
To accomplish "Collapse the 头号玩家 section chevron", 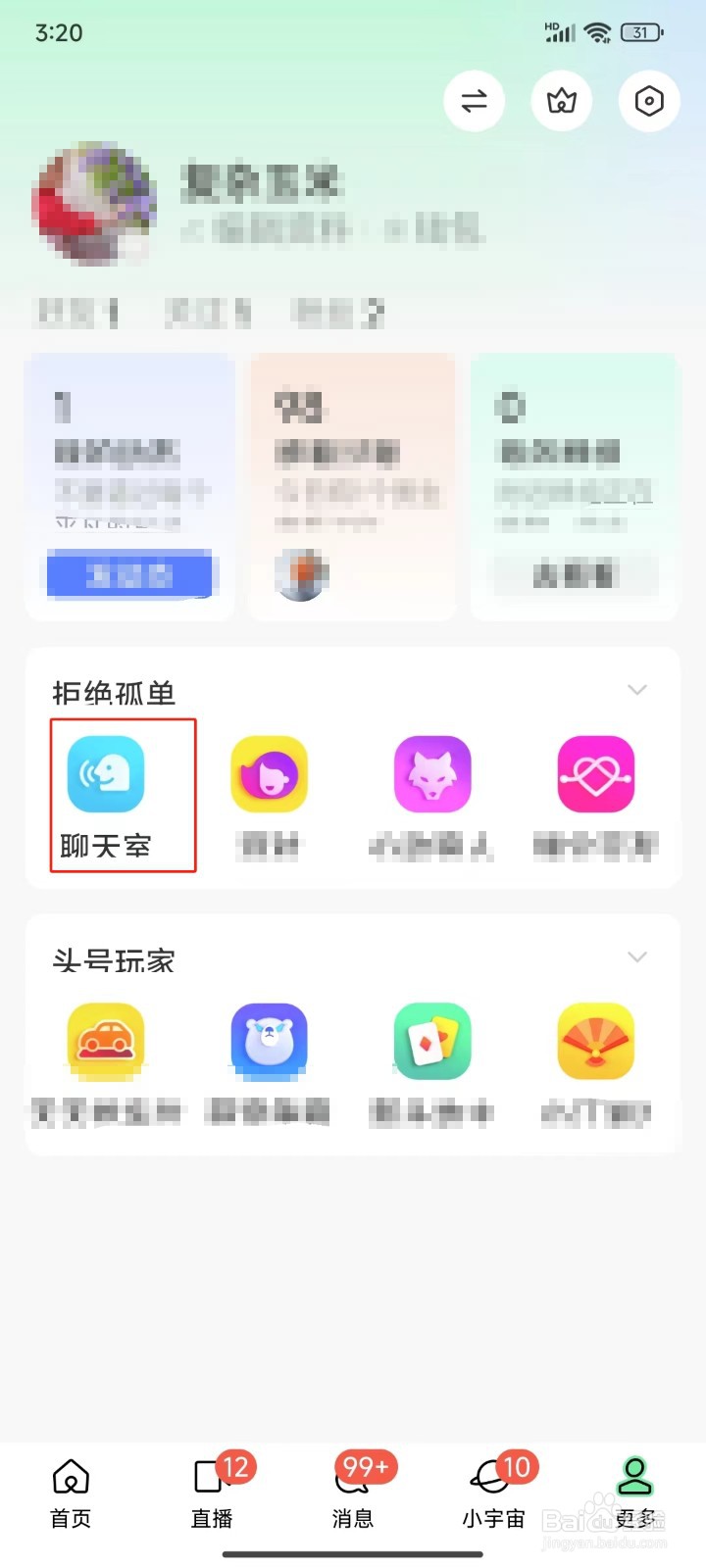I will coord(637,957).
